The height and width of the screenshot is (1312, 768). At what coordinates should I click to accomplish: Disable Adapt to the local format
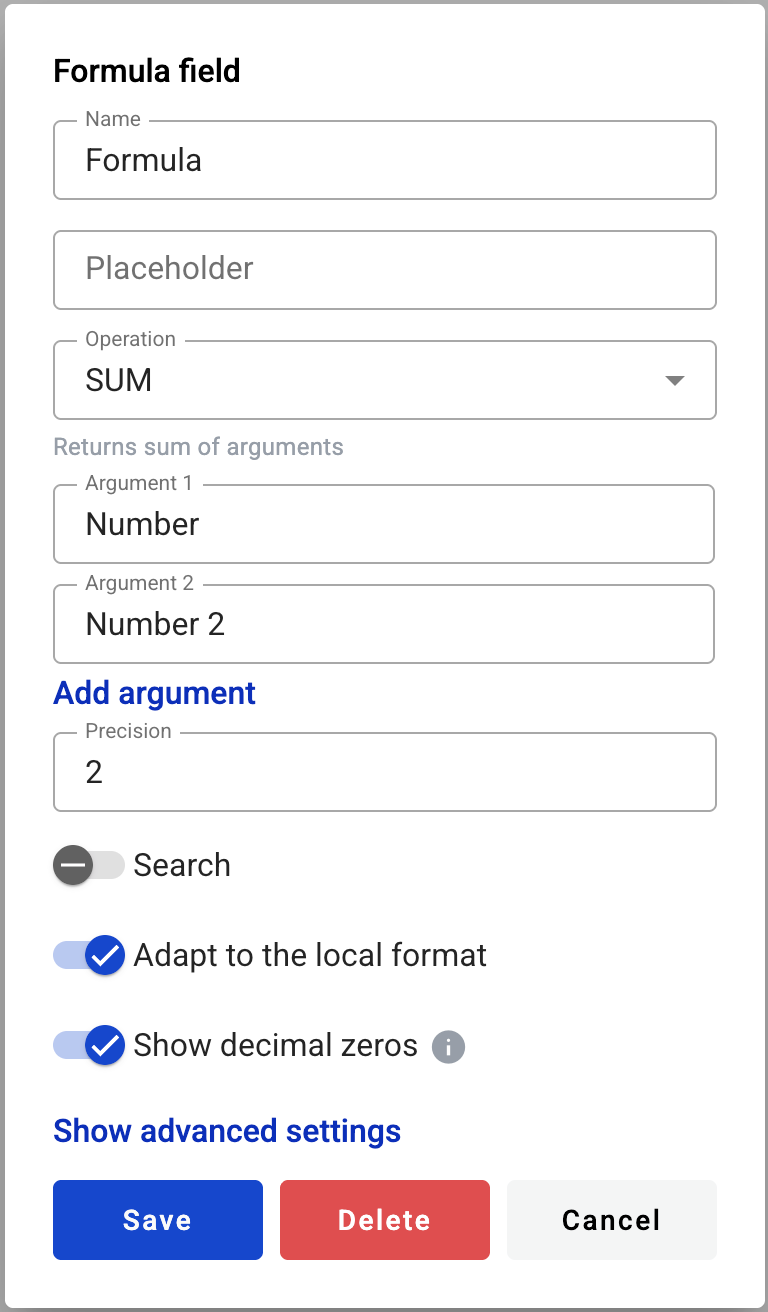click(88, 955)
